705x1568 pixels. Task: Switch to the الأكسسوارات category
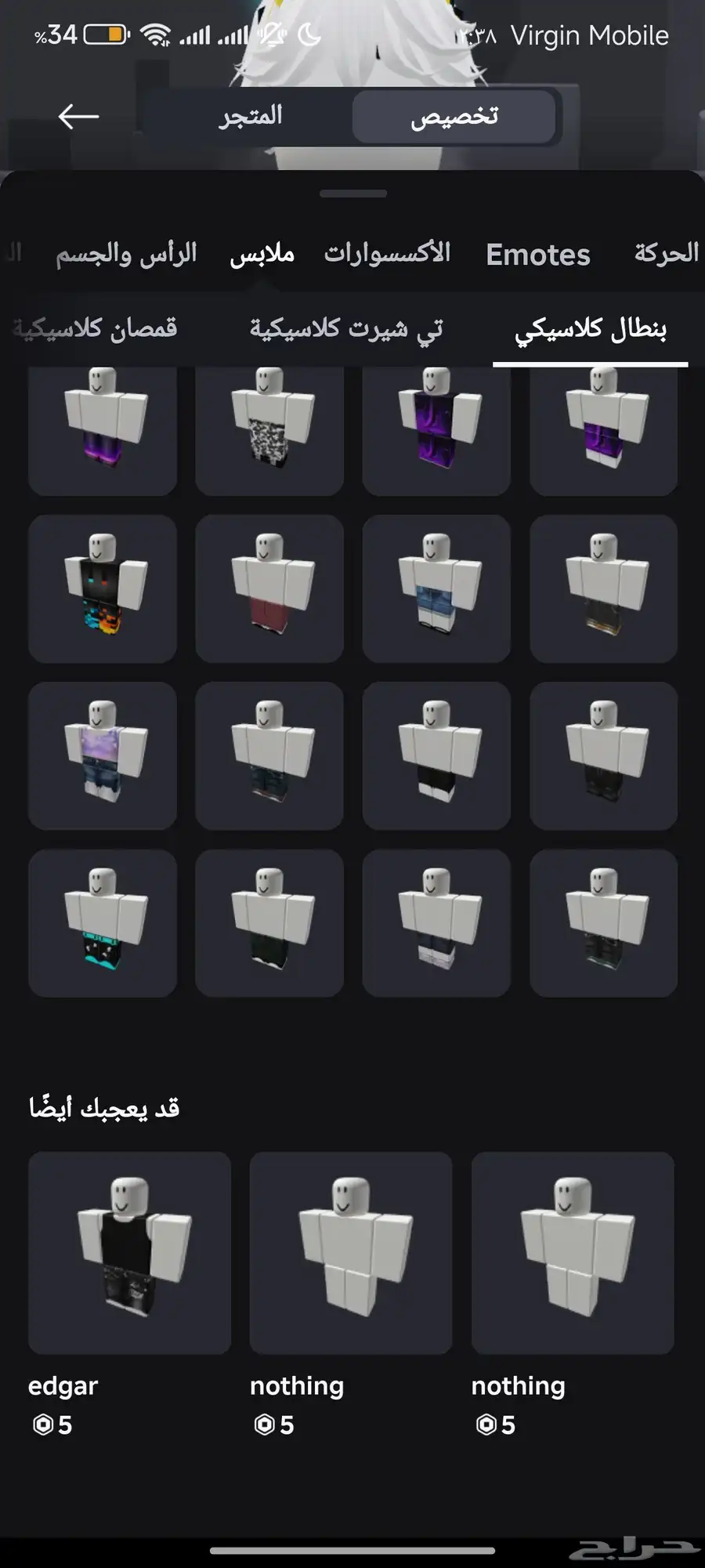(387, 254)
